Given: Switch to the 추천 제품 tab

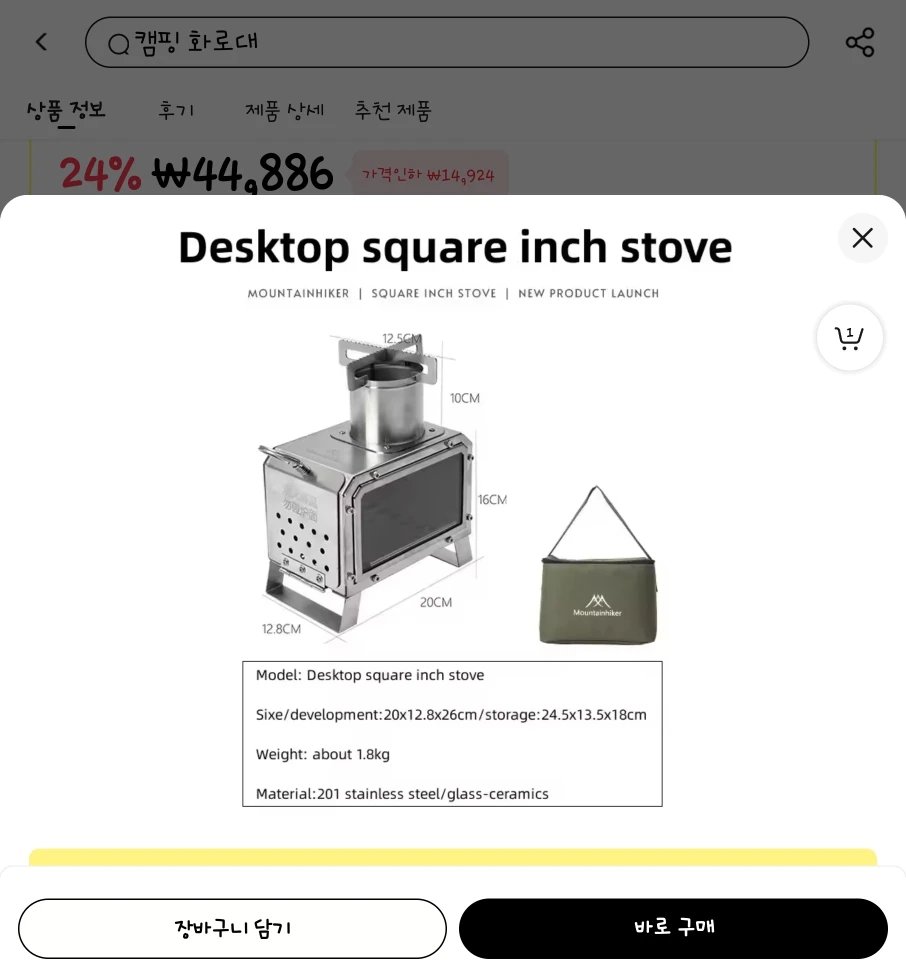Looking at the screenshot, I should 392,111.
